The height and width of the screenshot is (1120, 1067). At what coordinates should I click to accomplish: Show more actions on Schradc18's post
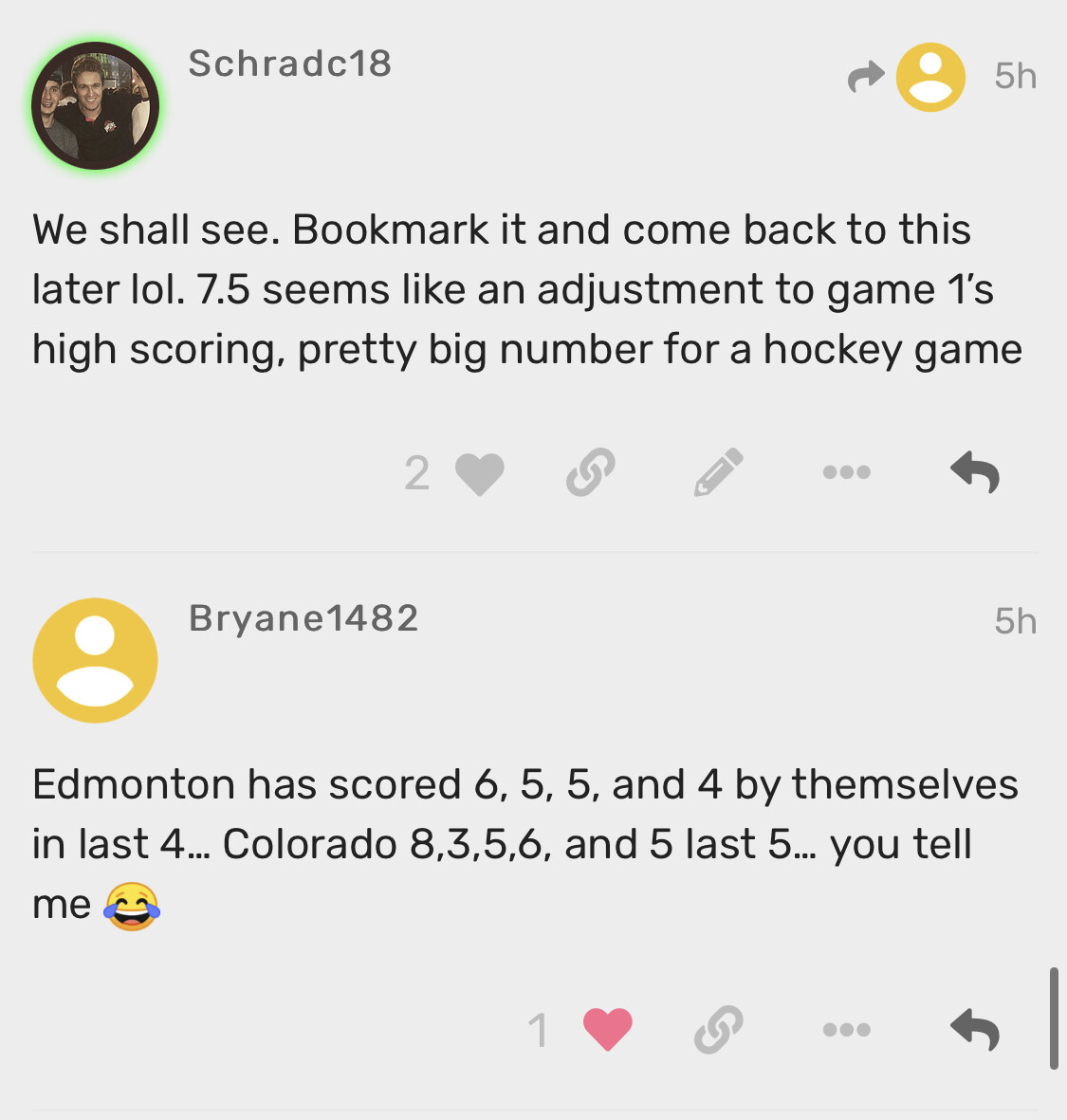click(846, 472)
